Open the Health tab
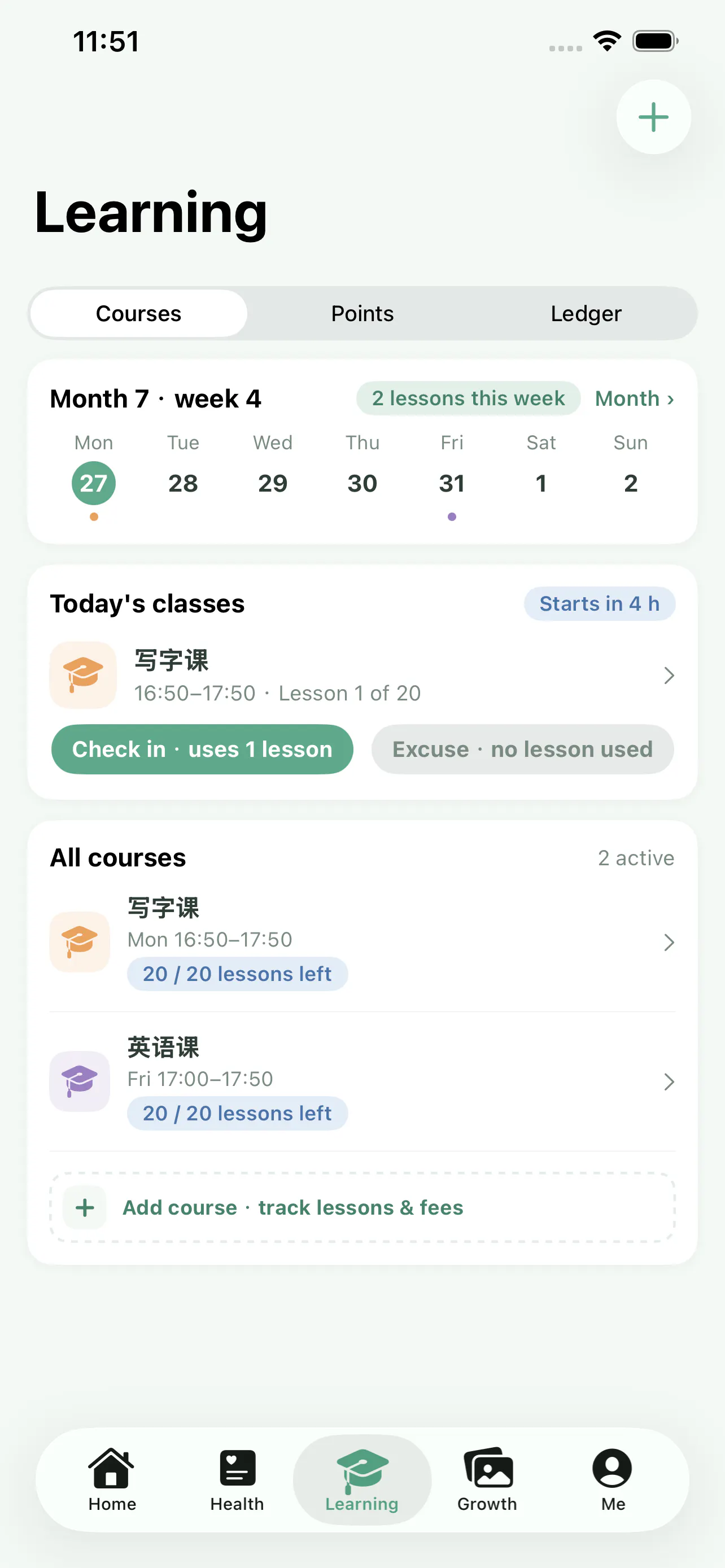Screen dimensions: 725x1568 pyautogui.click(x=237, y=1479)
